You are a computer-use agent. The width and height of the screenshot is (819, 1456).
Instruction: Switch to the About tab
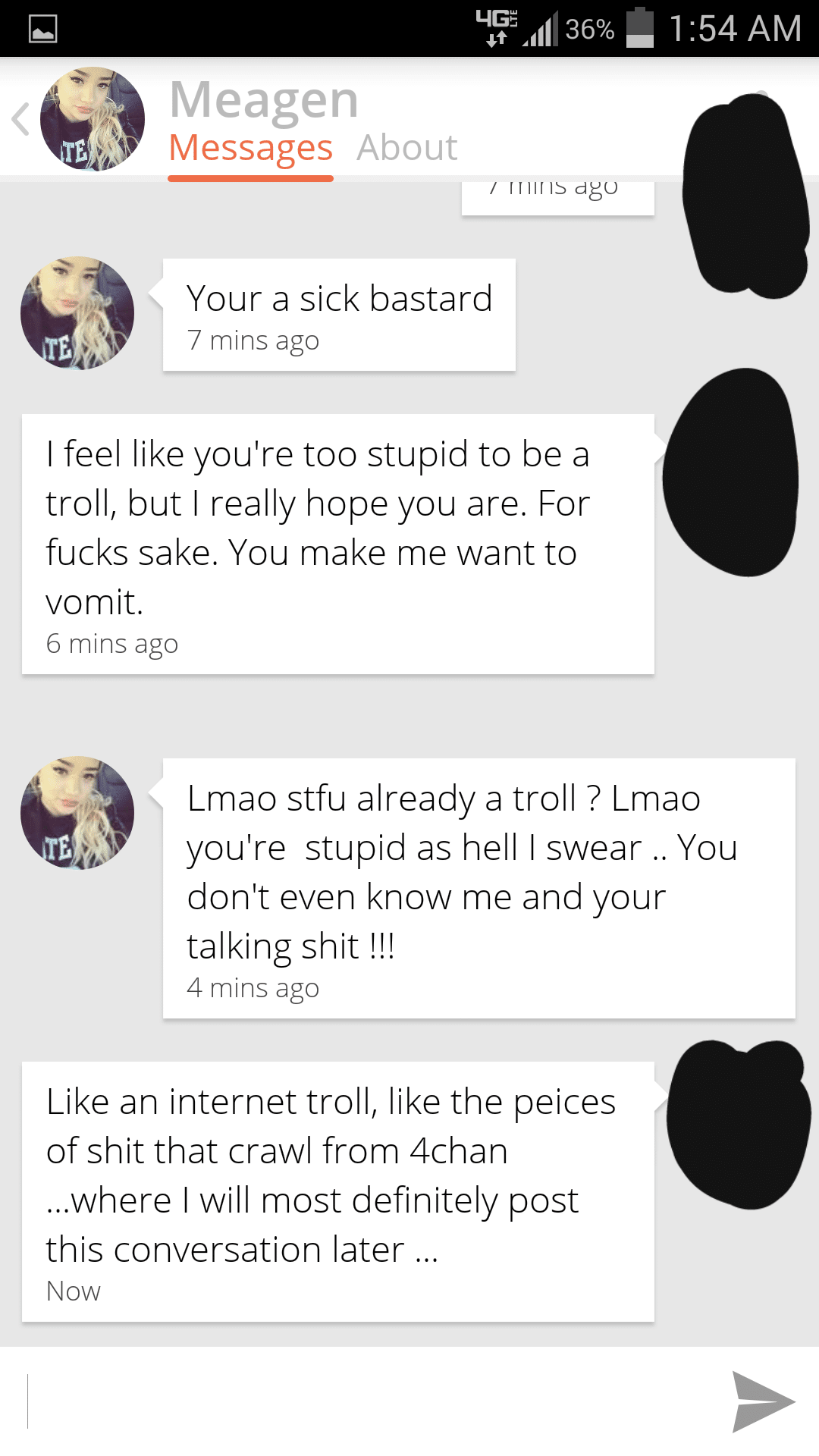[406, 147]
